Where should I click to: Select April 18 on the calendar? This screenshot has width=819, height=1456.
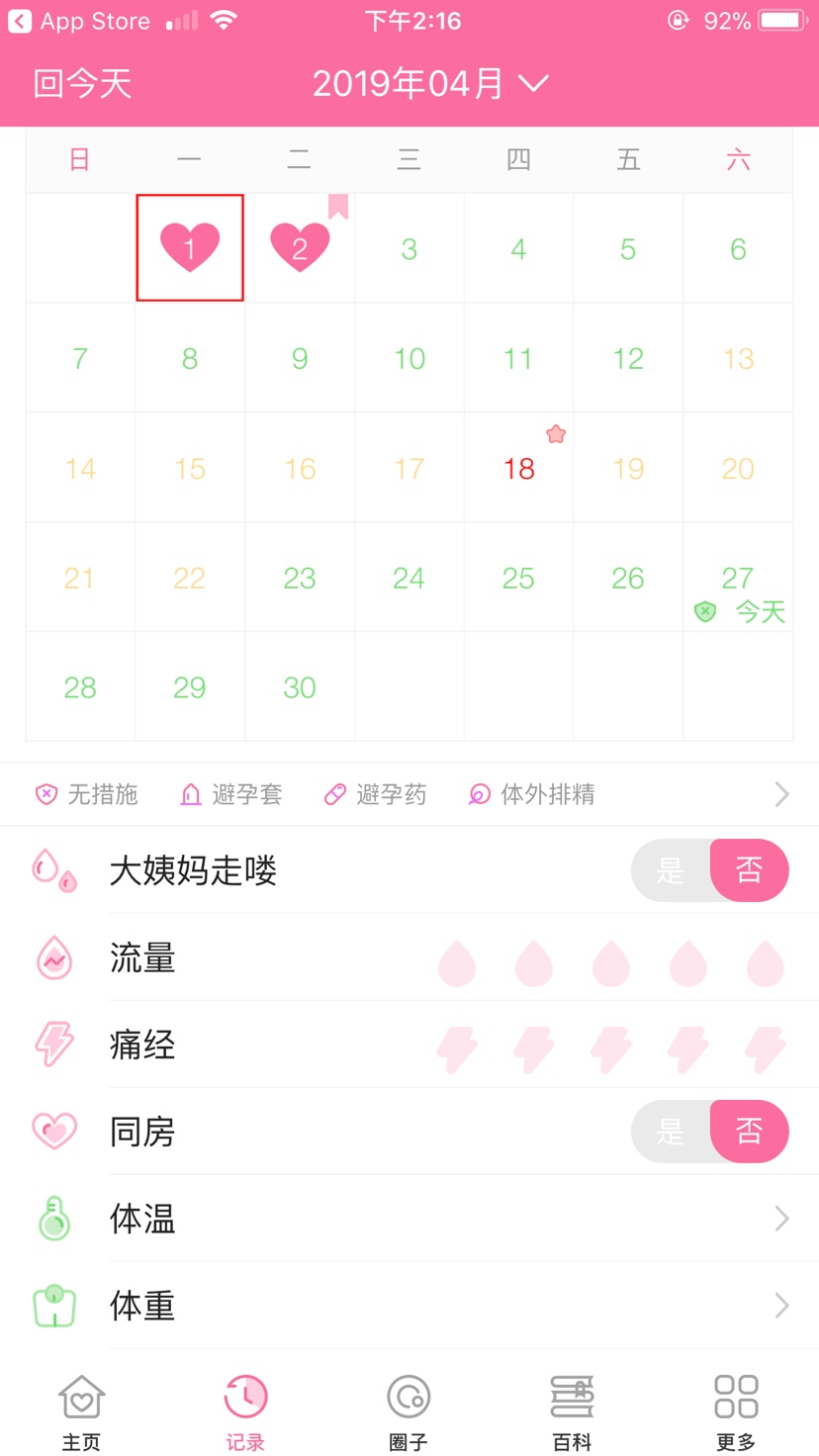click(x=518, y=468)
